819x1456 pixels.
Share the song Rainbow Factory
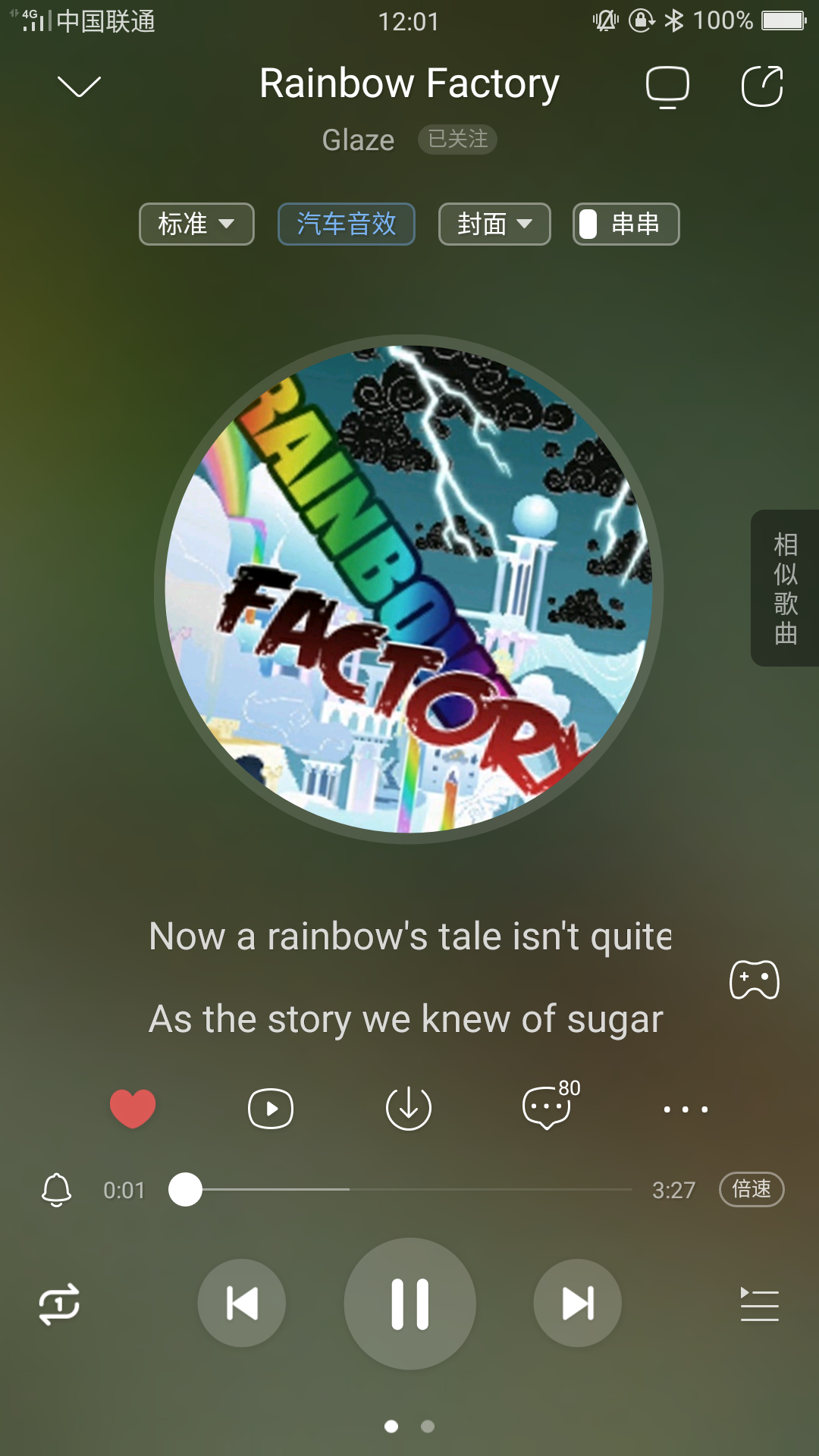pyautogui.click(x=761, y=86)
